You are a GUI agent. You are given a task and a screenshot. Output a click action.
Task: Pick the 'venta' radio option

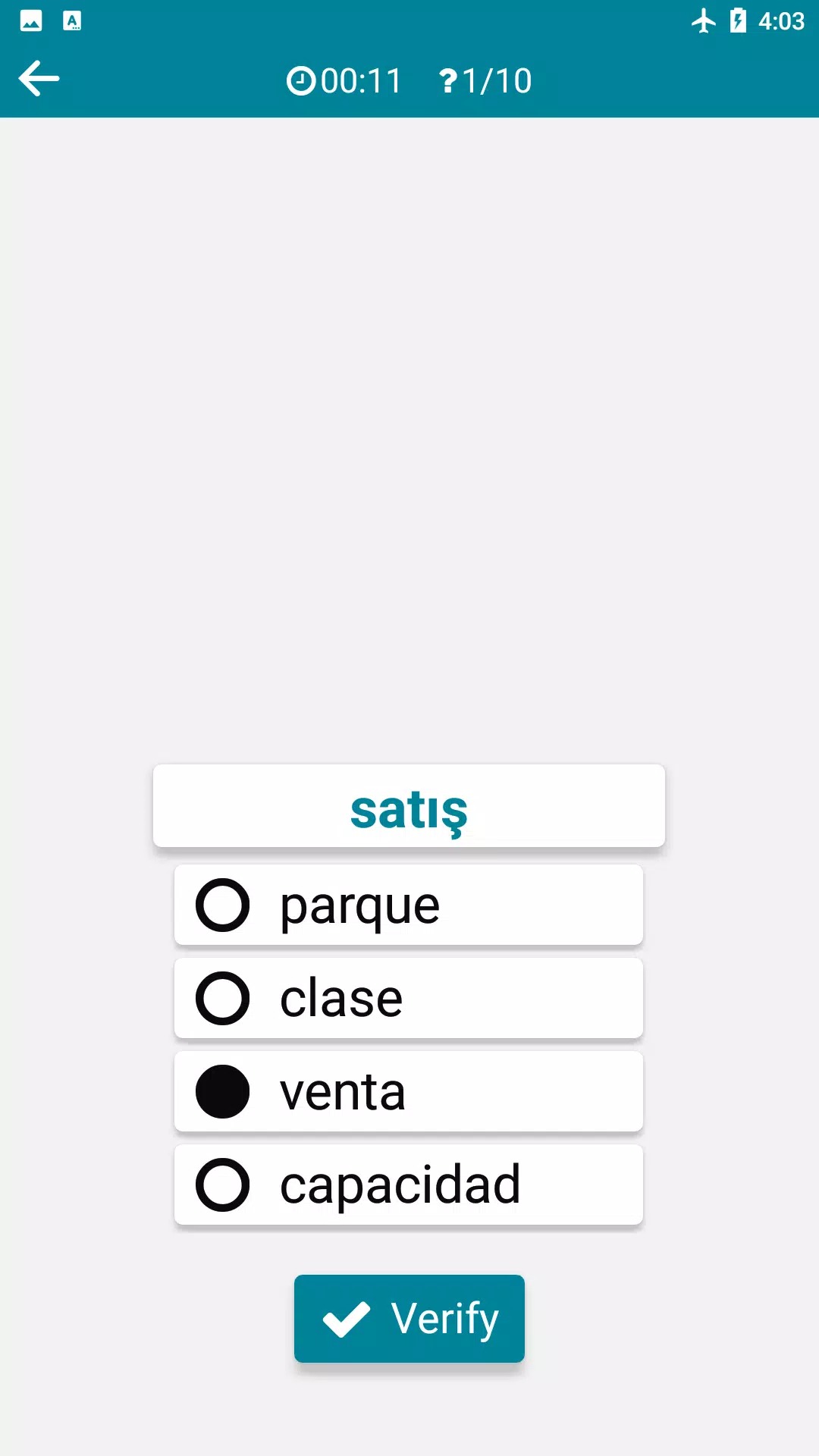tap(408, 1092)
